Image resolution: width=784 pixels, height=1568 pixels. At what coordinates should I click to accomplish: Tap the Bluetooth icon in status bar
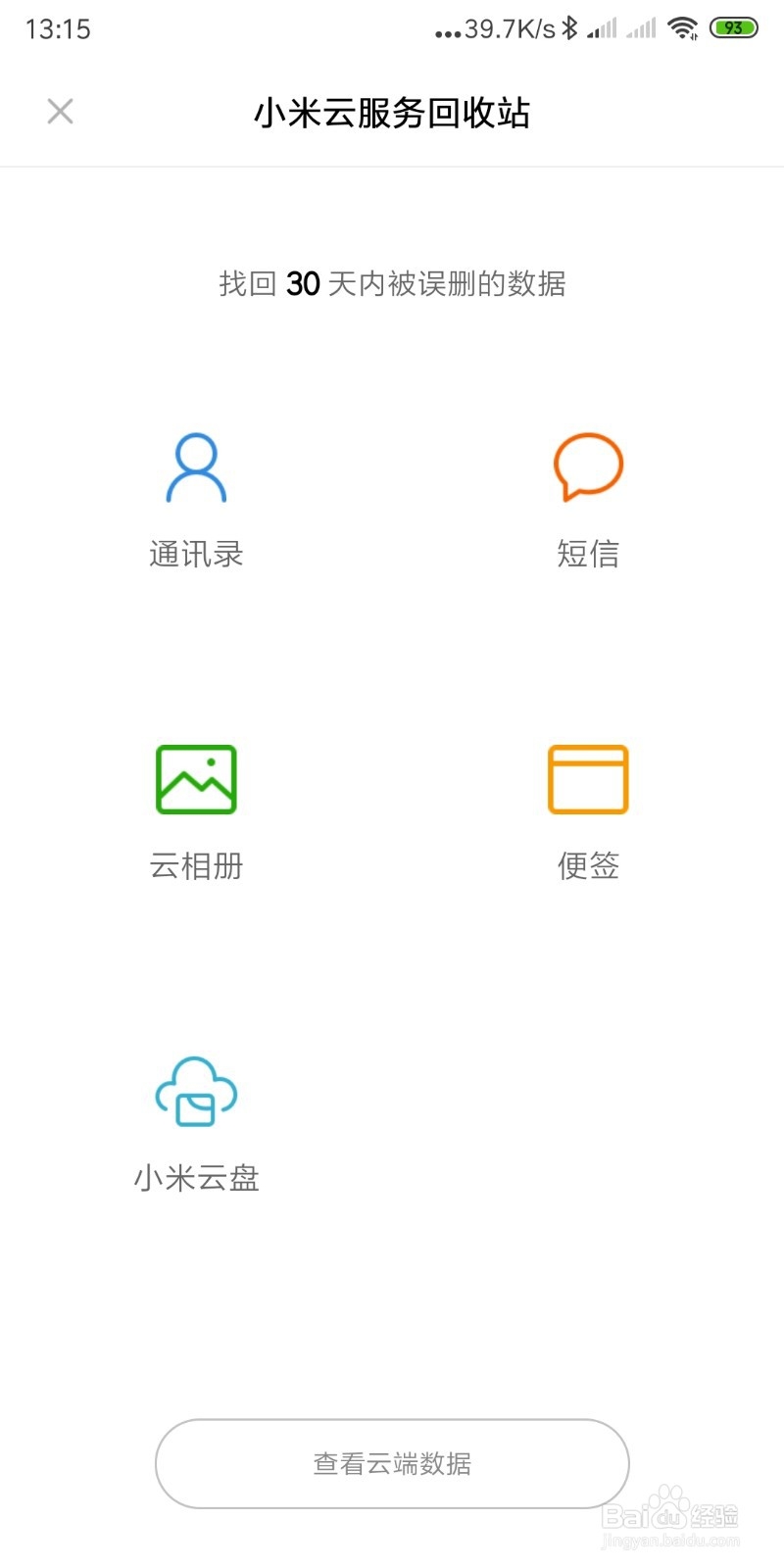570,27
